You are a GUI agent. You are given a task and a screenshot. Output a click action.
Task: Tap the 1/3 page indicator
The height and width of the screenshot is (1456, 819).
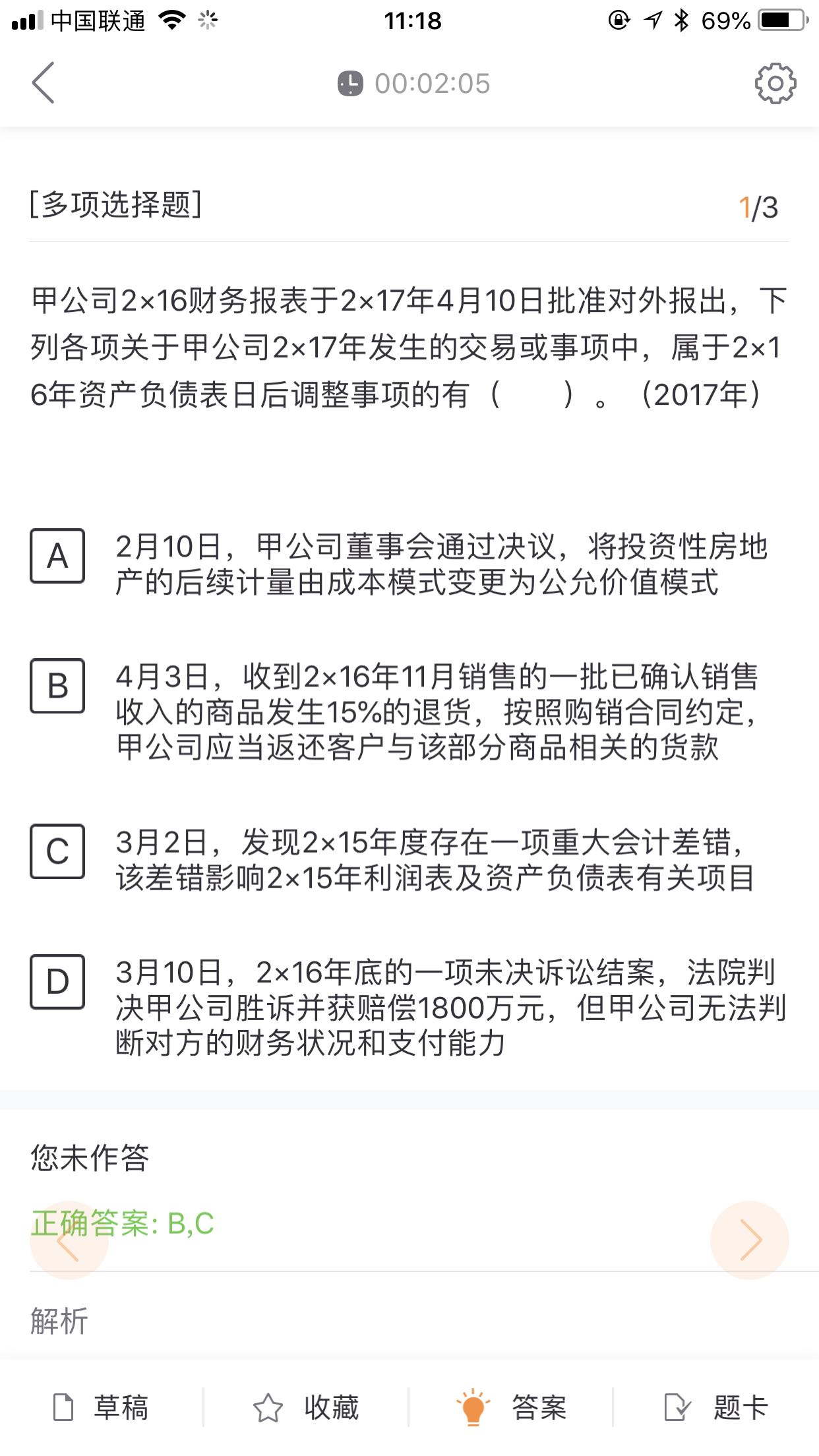(760, 208)
